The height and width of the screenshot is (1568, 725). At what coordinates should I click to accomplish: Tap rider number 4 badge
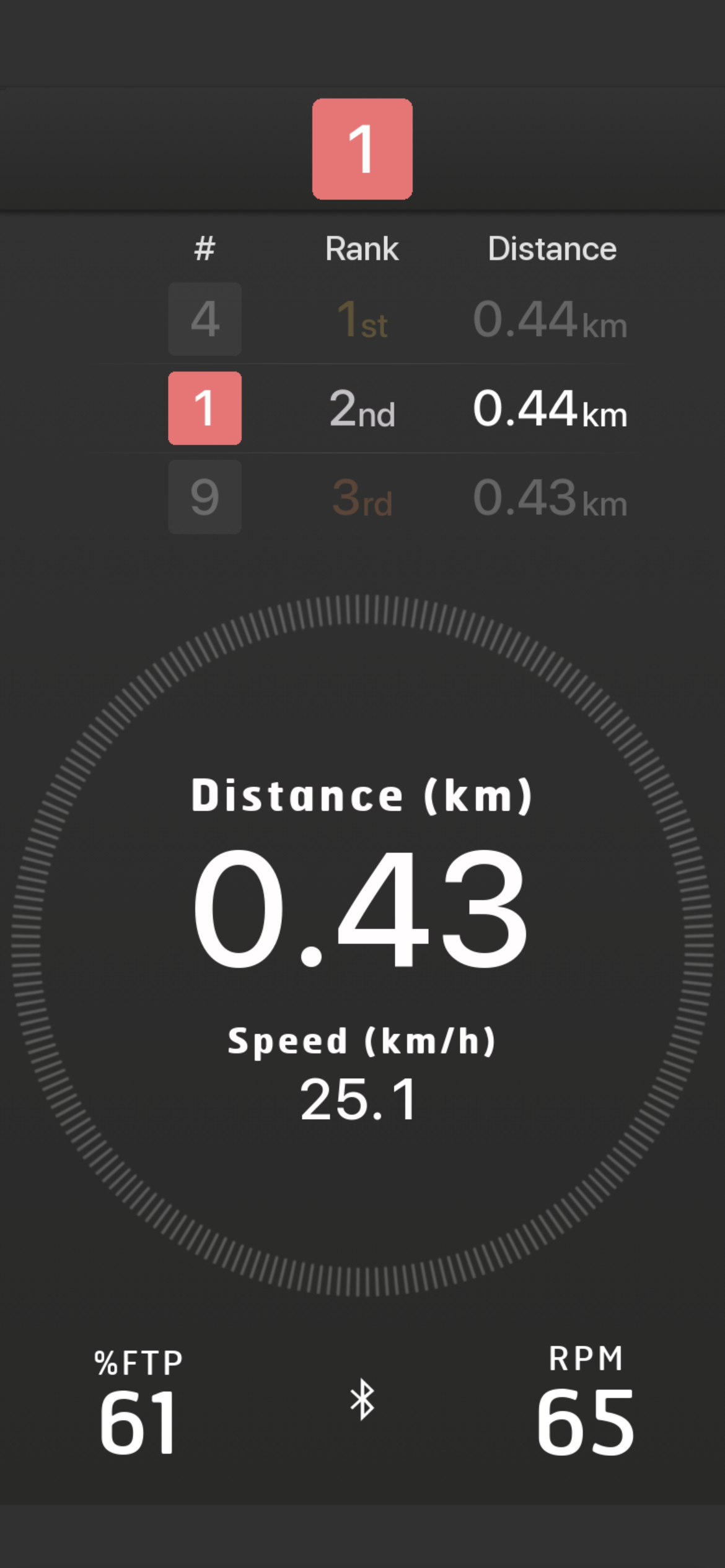point(204,320)
